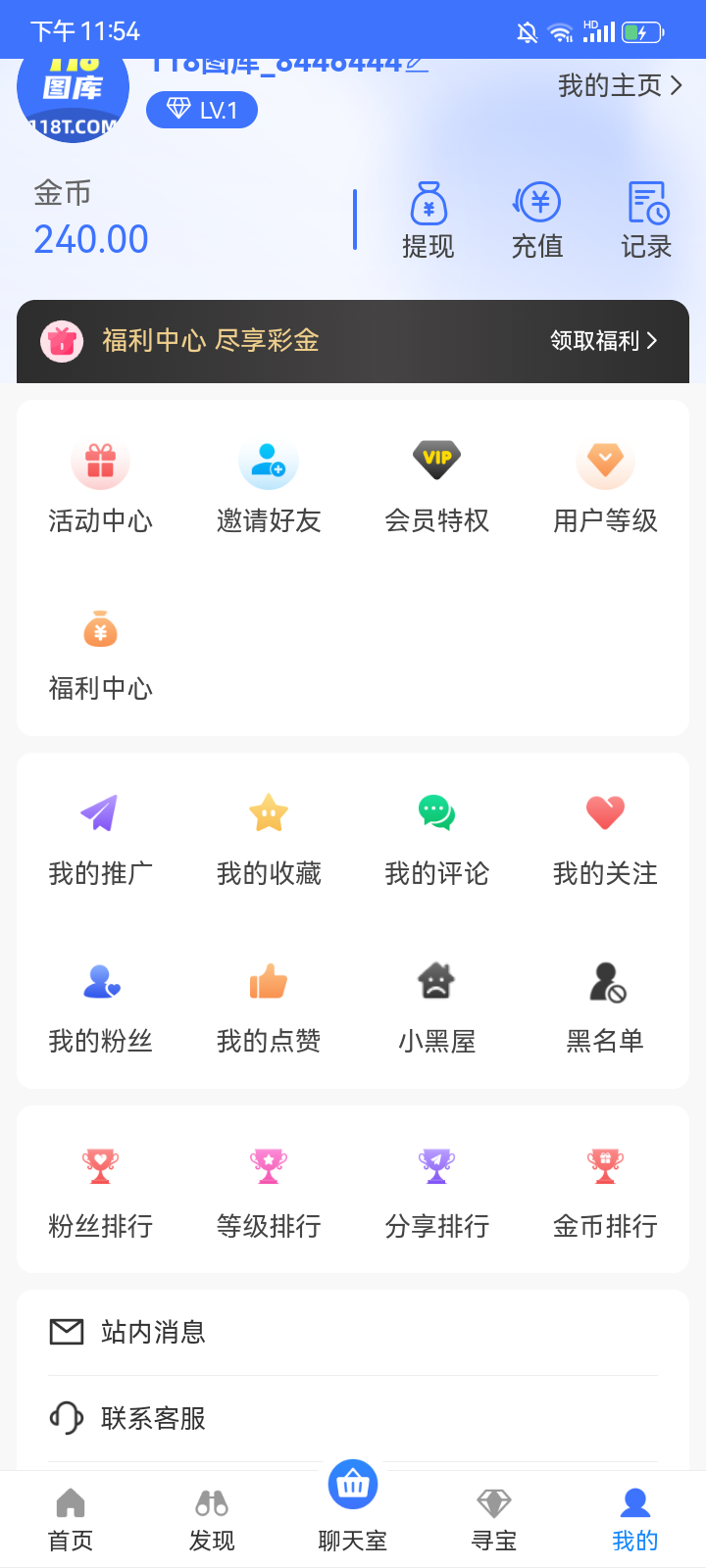Switch to the 聊天室 chat room tab
This screenshot has width=706, height=1568.
coord(352,1509)
